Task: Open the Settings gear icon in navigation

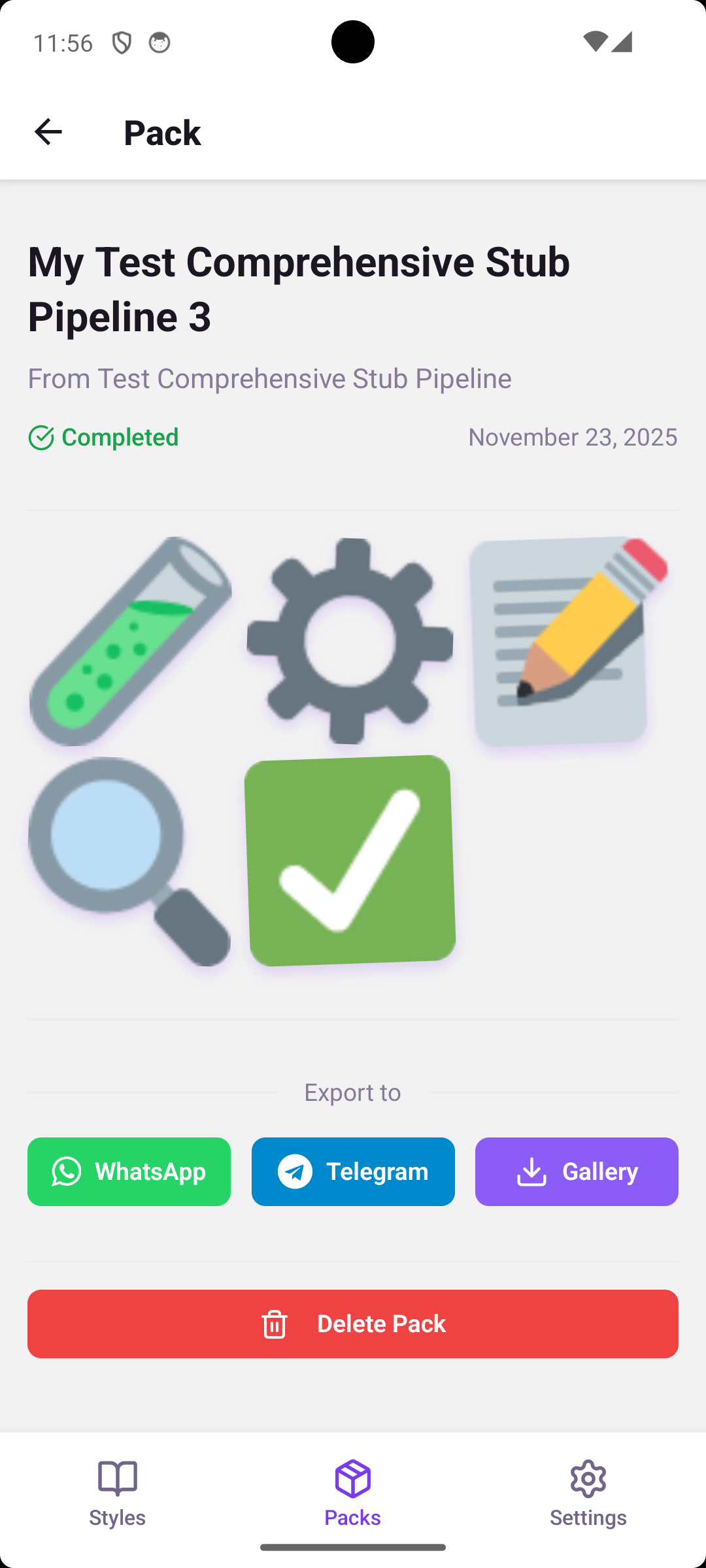Action: 588,1478
